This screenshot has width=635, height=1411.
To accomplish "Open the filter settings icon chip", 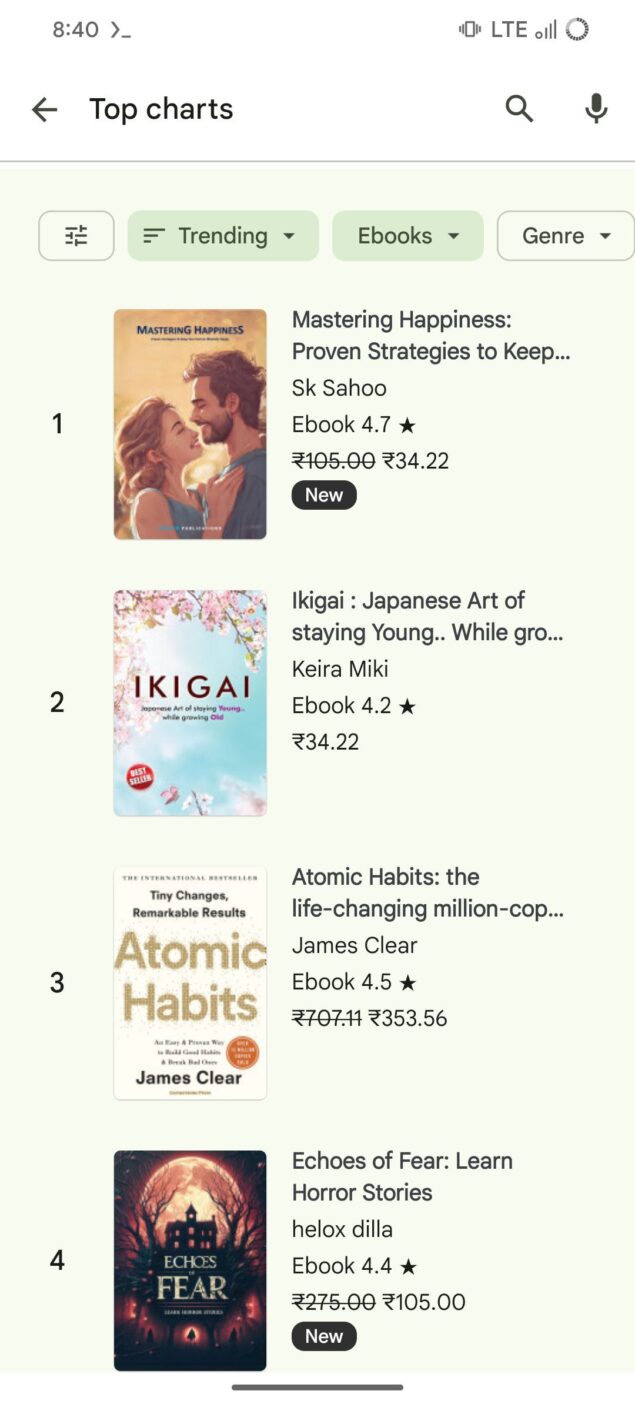I will (76, 236).
